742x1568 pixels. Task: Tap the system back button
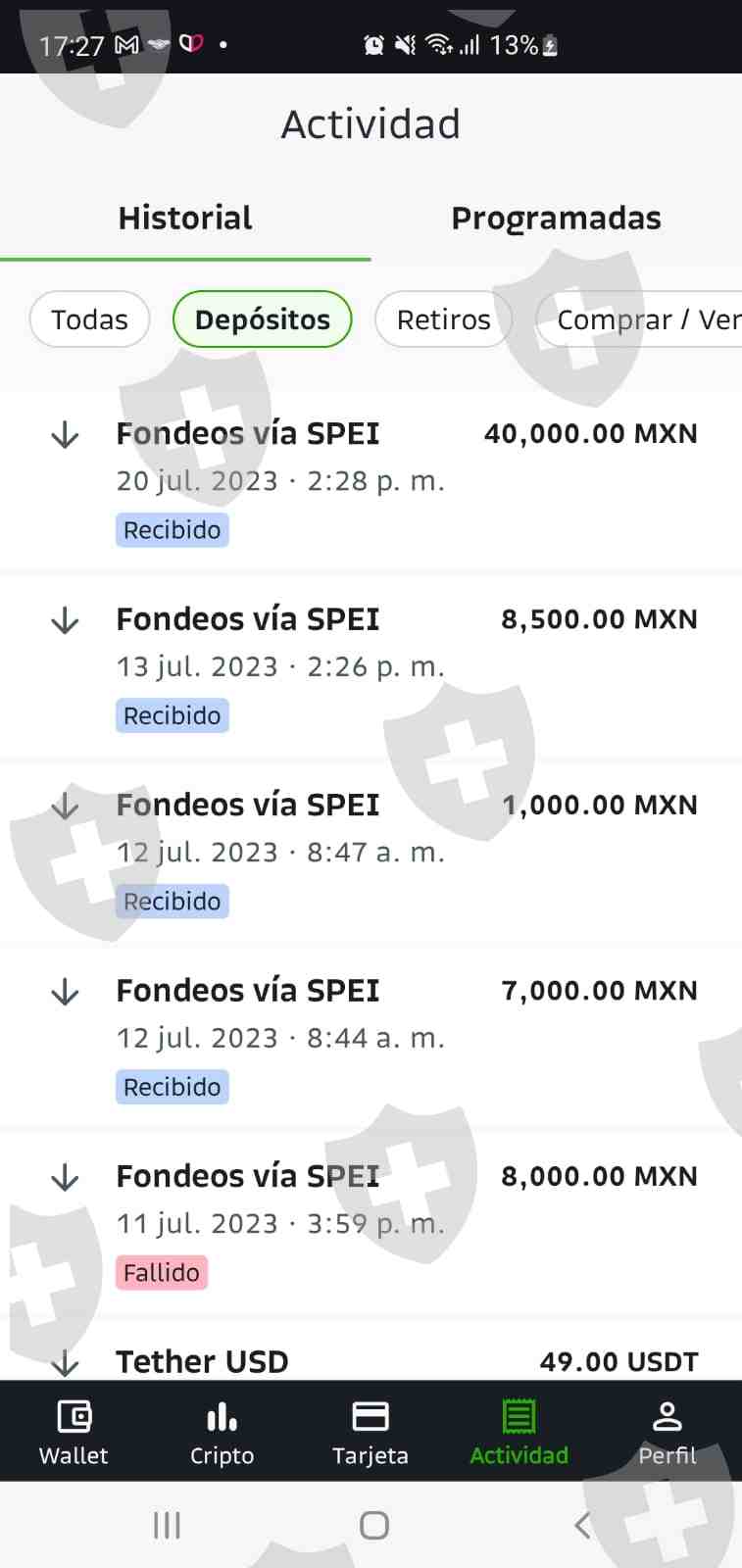[x=582, y=1525]
